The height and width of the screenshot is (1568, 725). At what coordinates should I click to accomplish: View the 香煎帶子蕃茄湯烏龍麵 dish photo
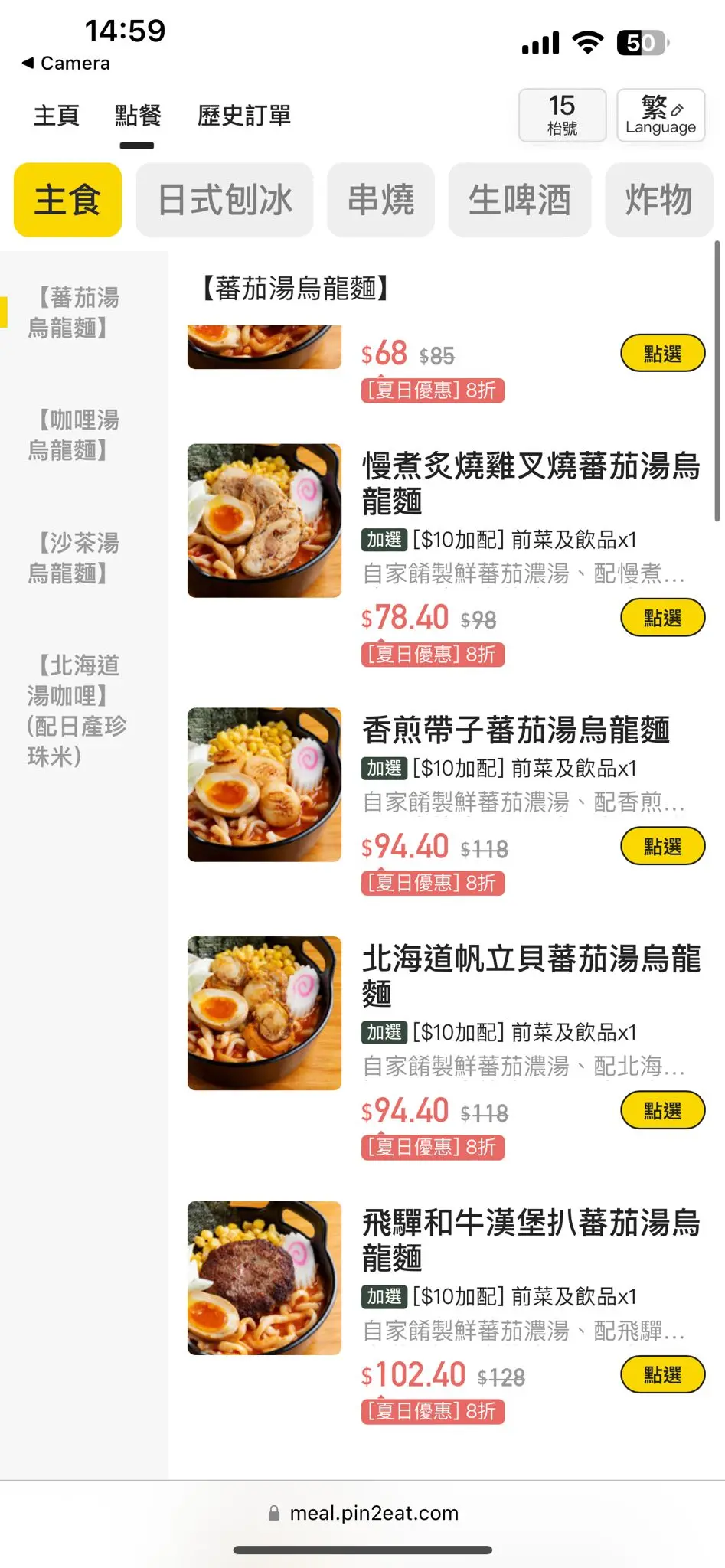pyautogui.click(x=264, y=785)
